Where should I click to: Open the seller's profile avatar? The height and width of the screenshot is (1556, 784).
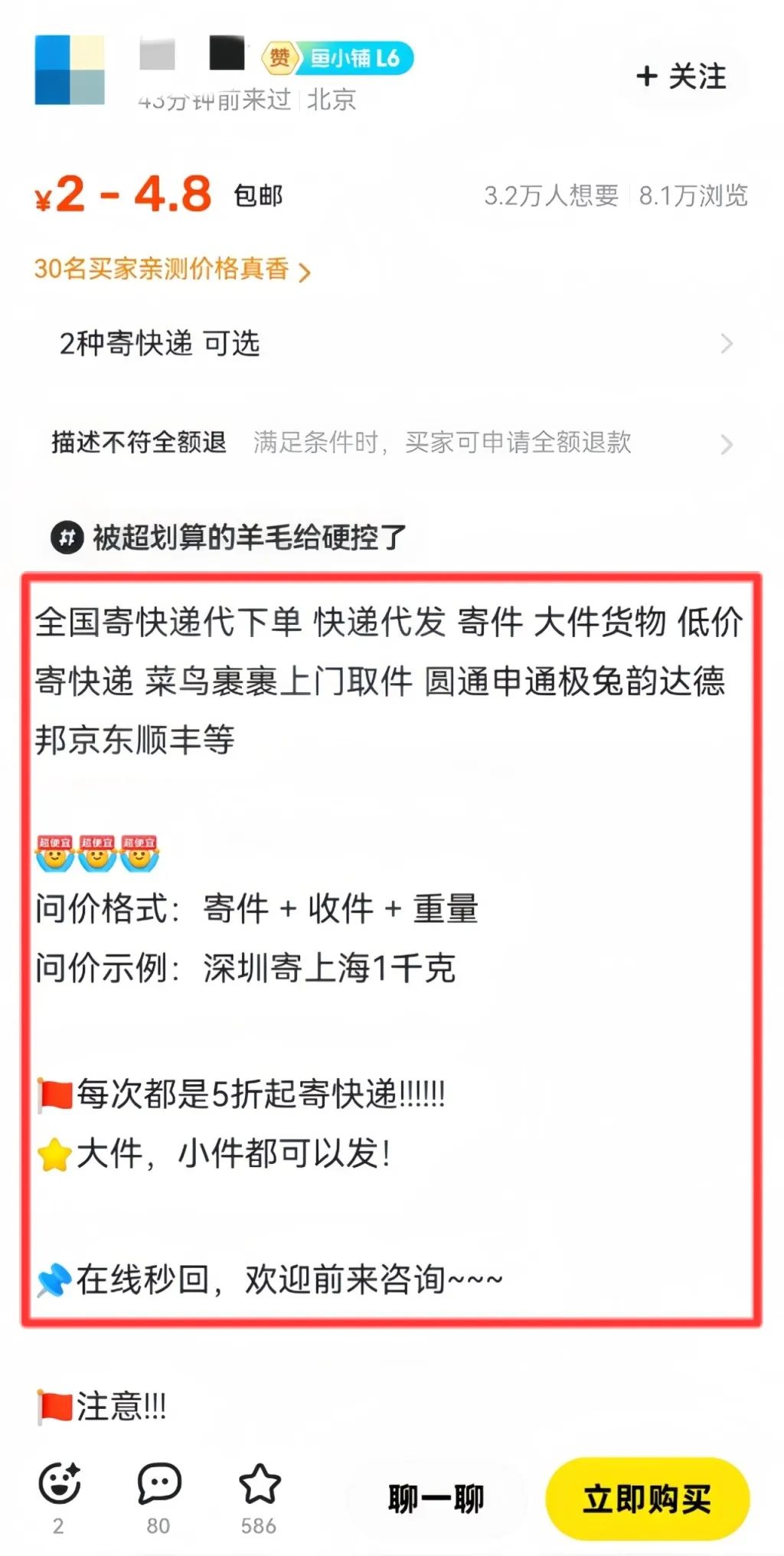click(x=70, y=70)
